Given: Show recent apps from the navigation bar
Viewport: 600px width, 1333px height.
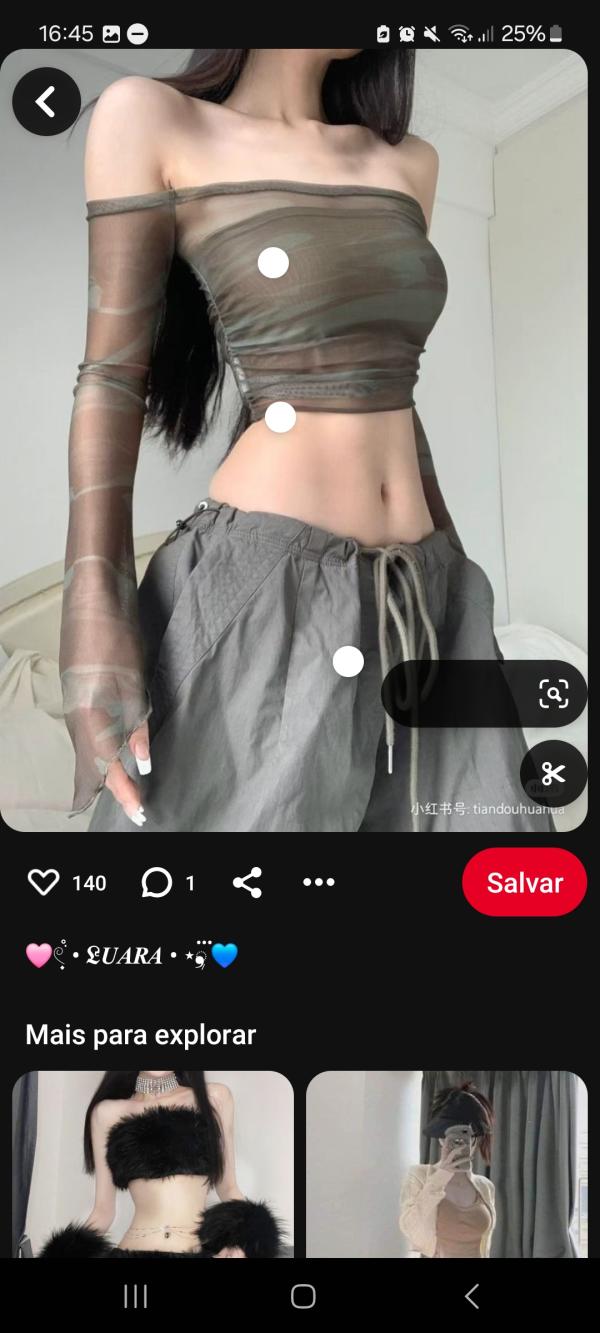Looking at the screenshot, I should (x=135, y=1297).
